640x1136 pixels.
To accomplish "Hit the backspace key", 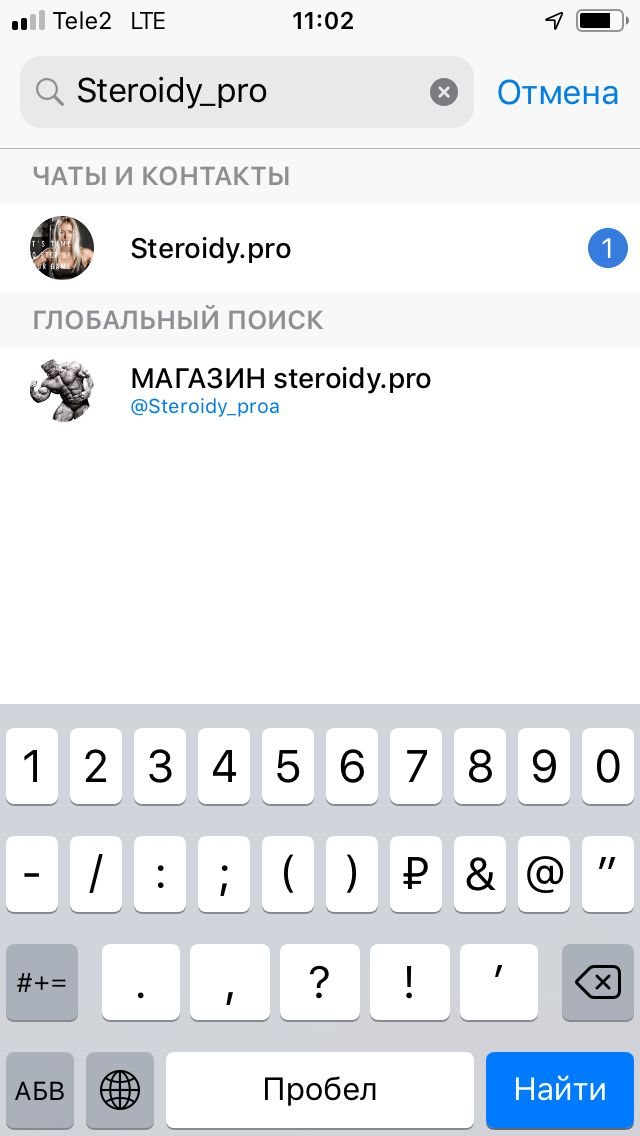I will (x=597, y=982).
